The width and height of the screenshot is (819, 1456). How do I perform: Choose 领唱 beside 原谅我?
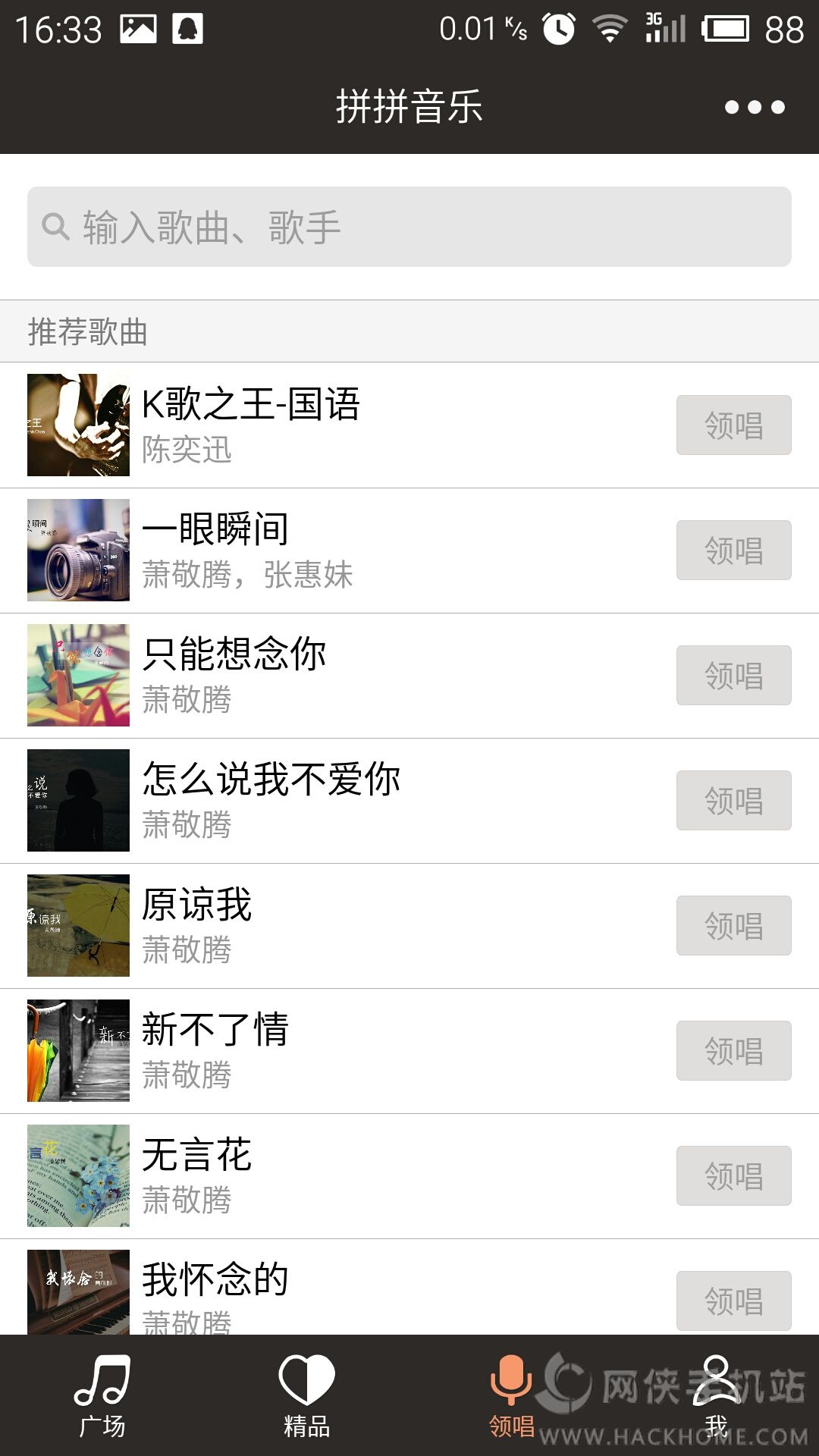click(x=733, y=926)
